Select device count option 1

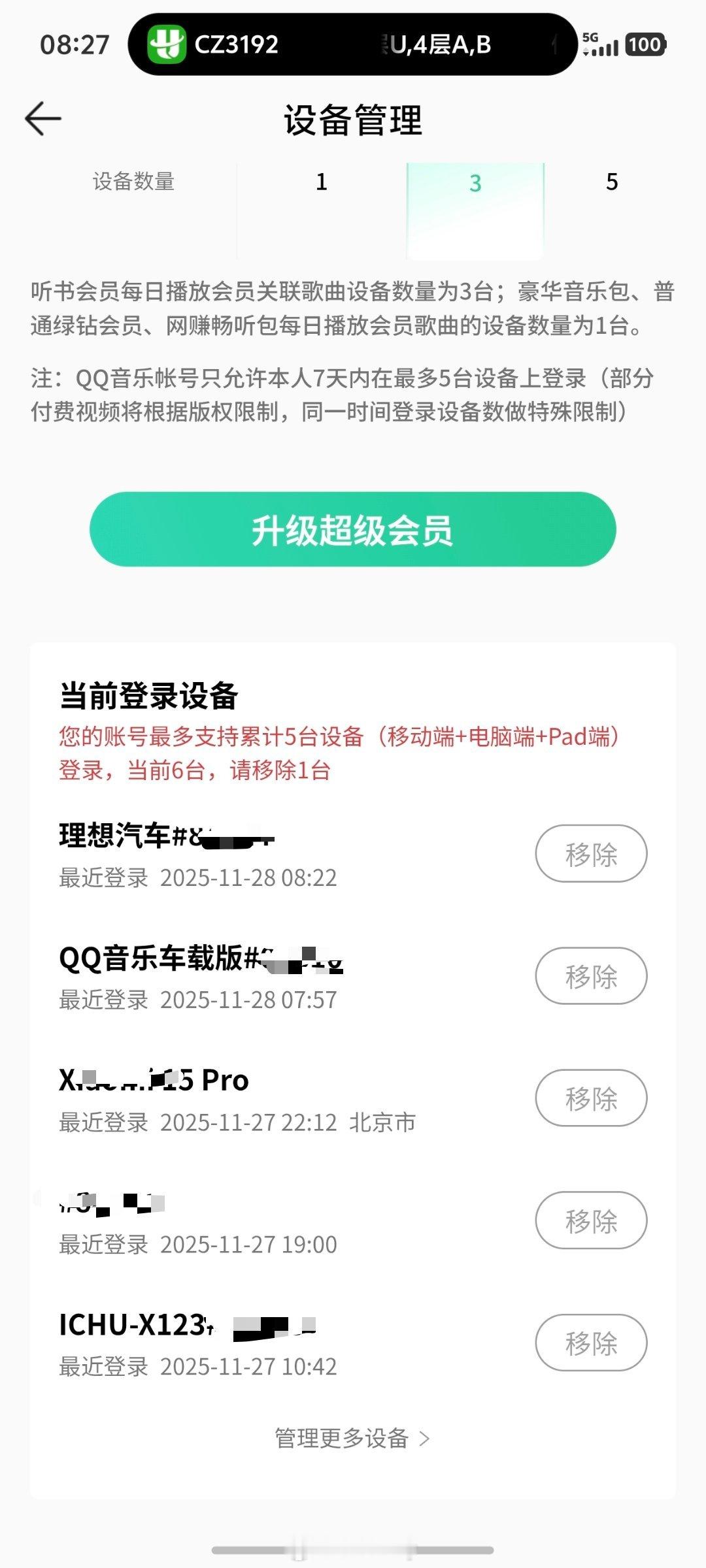[x=320, y=184]
